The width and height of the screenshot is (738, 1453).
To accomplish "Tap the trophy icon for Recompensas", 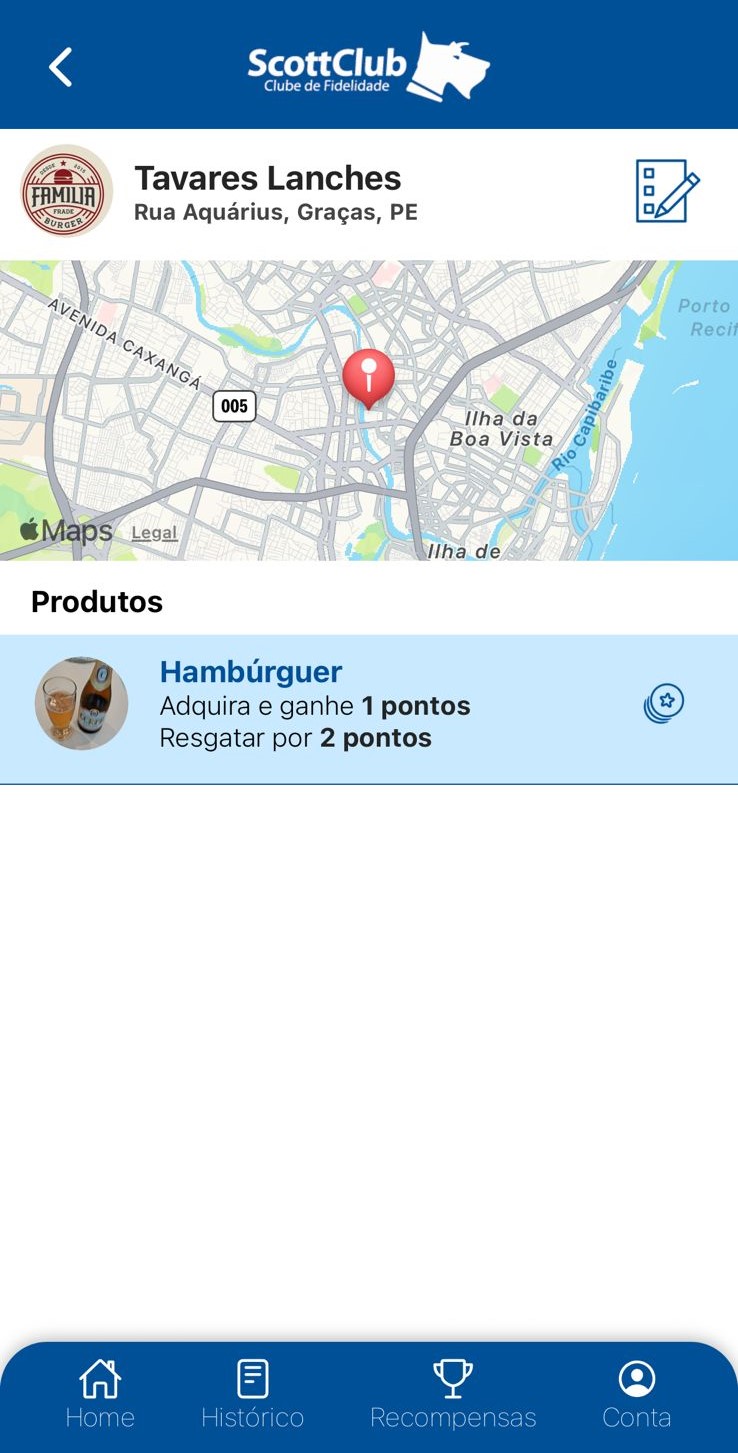I will [452, 1377].
